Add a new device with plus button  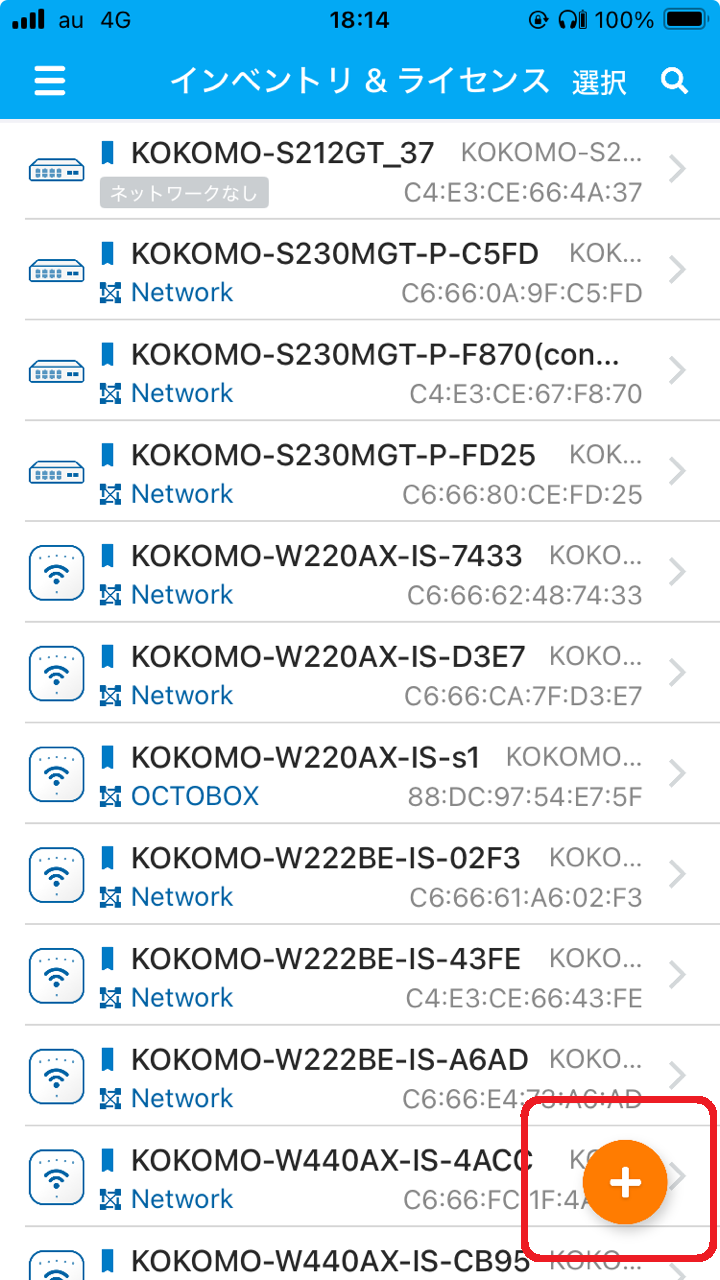point(625,1183)
